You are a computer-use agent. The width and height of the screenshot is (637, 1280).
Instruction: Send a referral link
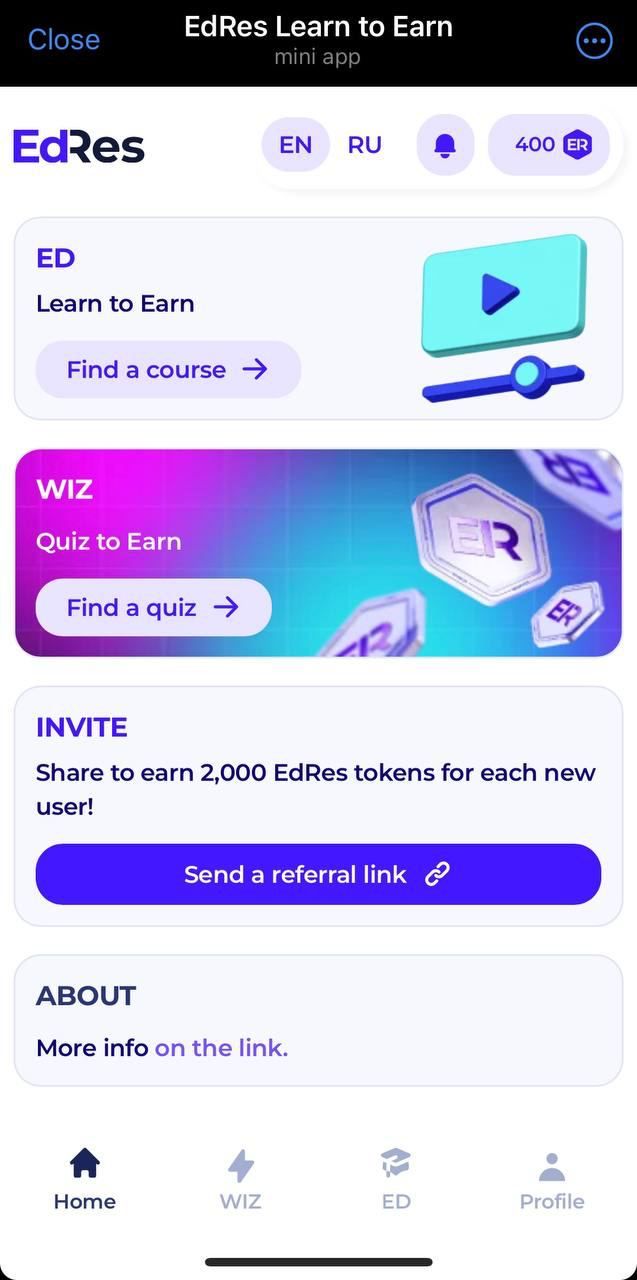[318, 874]
